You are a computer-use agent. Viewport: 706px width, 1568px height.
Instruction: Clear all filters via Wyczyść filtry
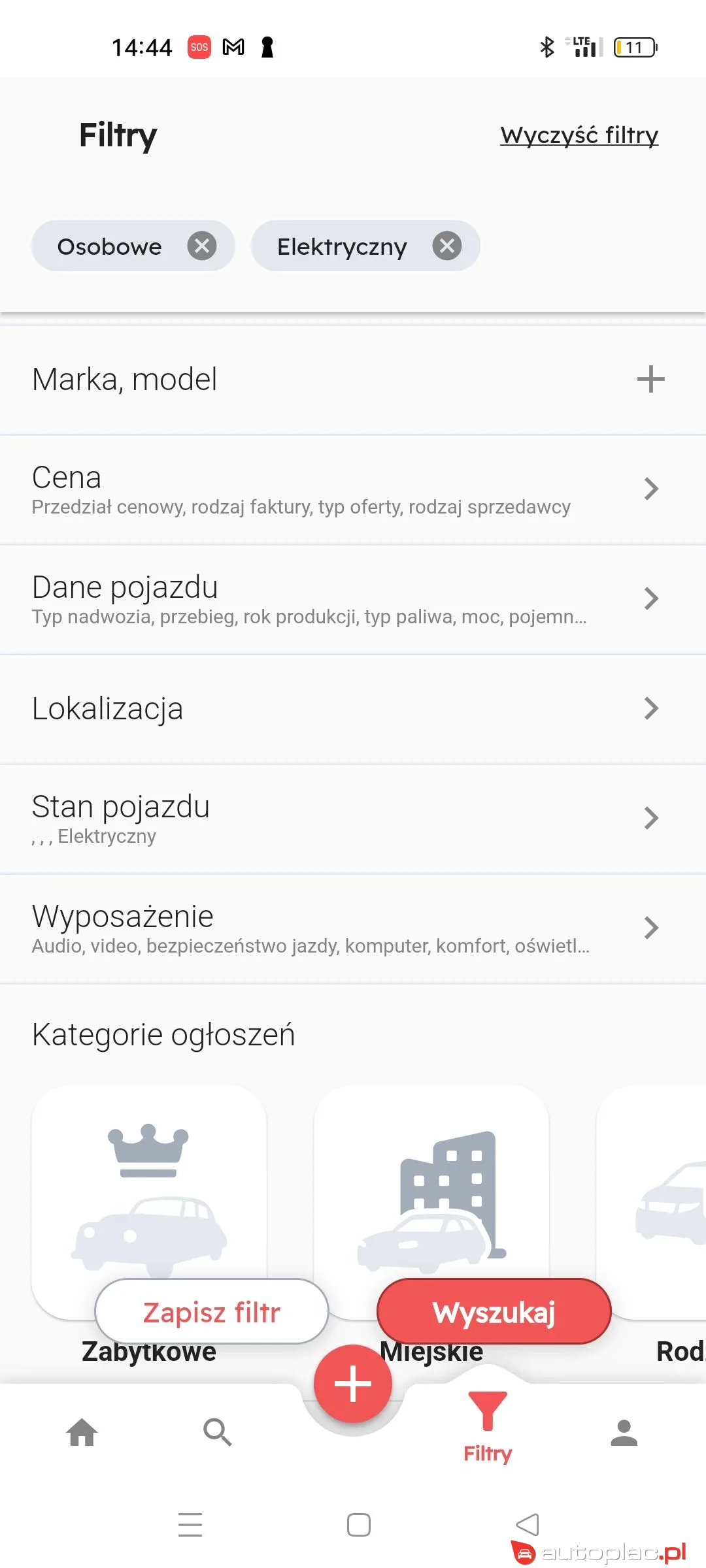coord(579,135)
